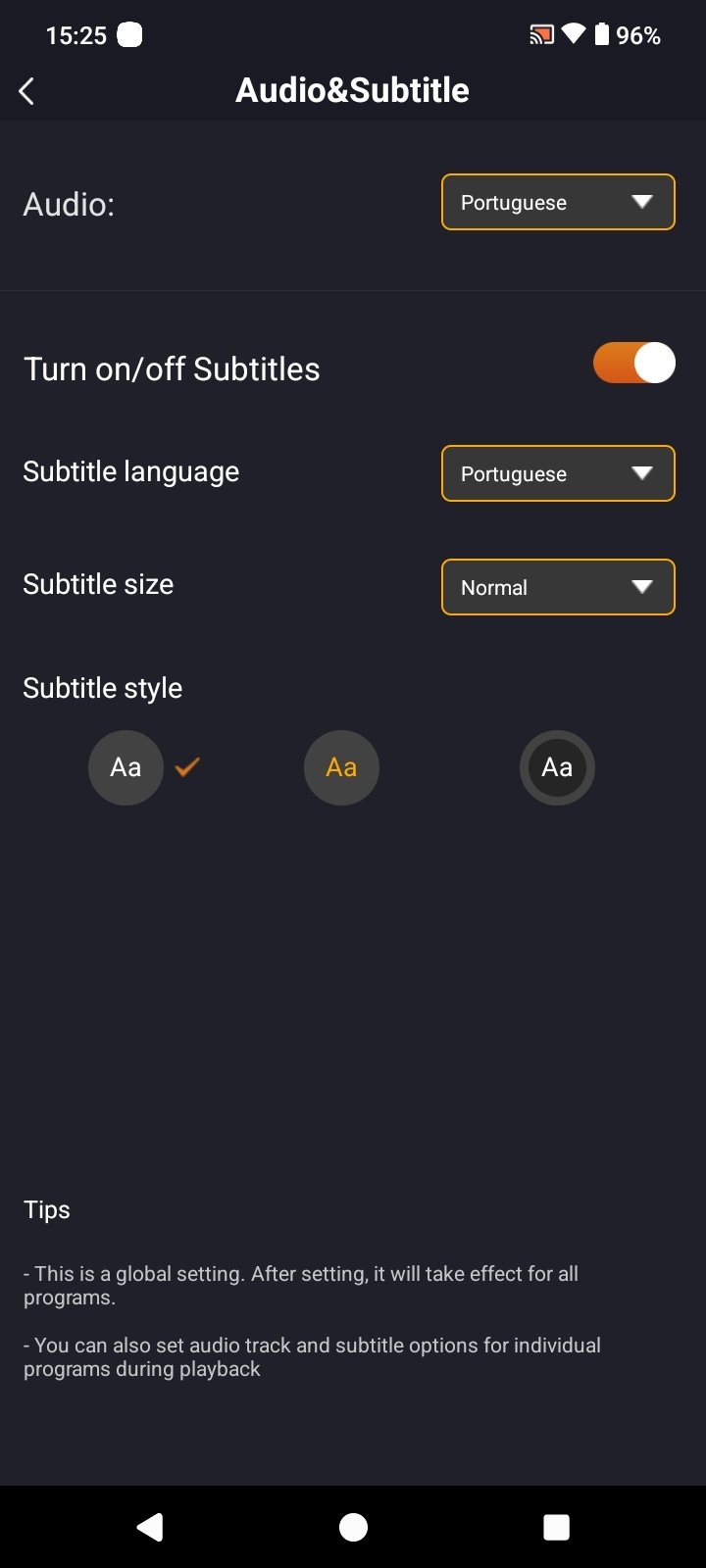The width and height of the screenshot is (706, 1568).
Task: Open the Audio language dropdown
Action: pyautogui.click(x=558, y=202)
